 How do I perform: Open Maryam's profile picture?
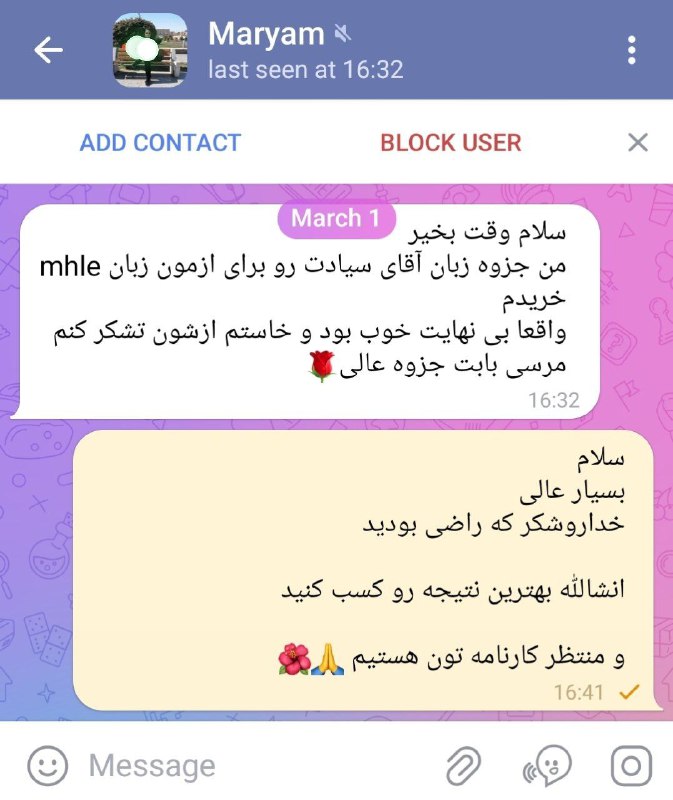pos(150,50)
